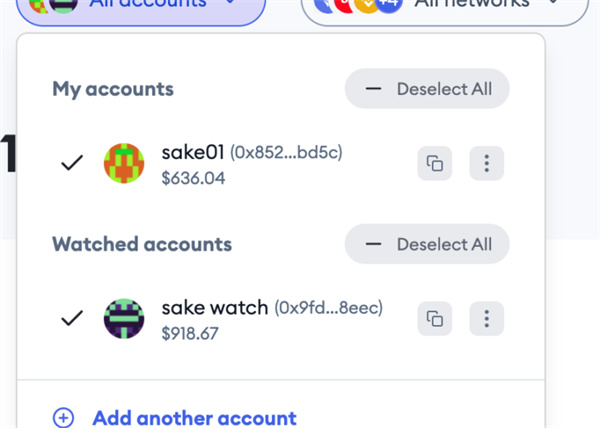
Task: Uncheck the sake01 account
Action: 72,163
